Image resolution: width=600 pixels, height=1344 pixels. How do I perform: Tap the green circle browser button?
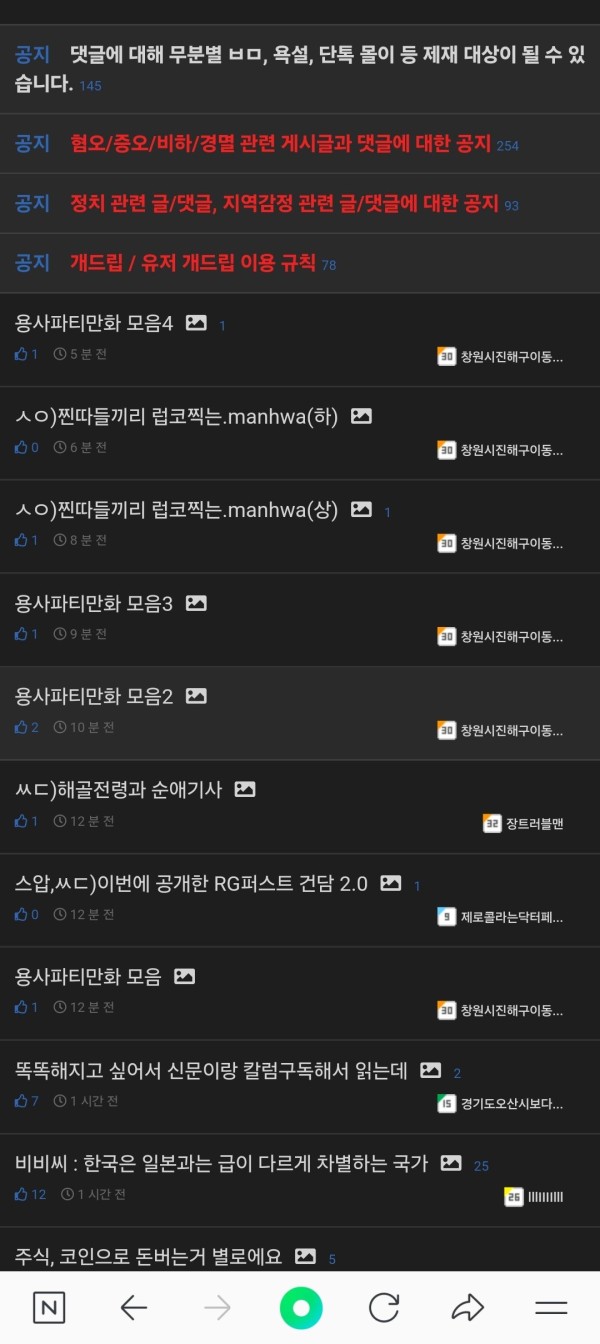301,1307
